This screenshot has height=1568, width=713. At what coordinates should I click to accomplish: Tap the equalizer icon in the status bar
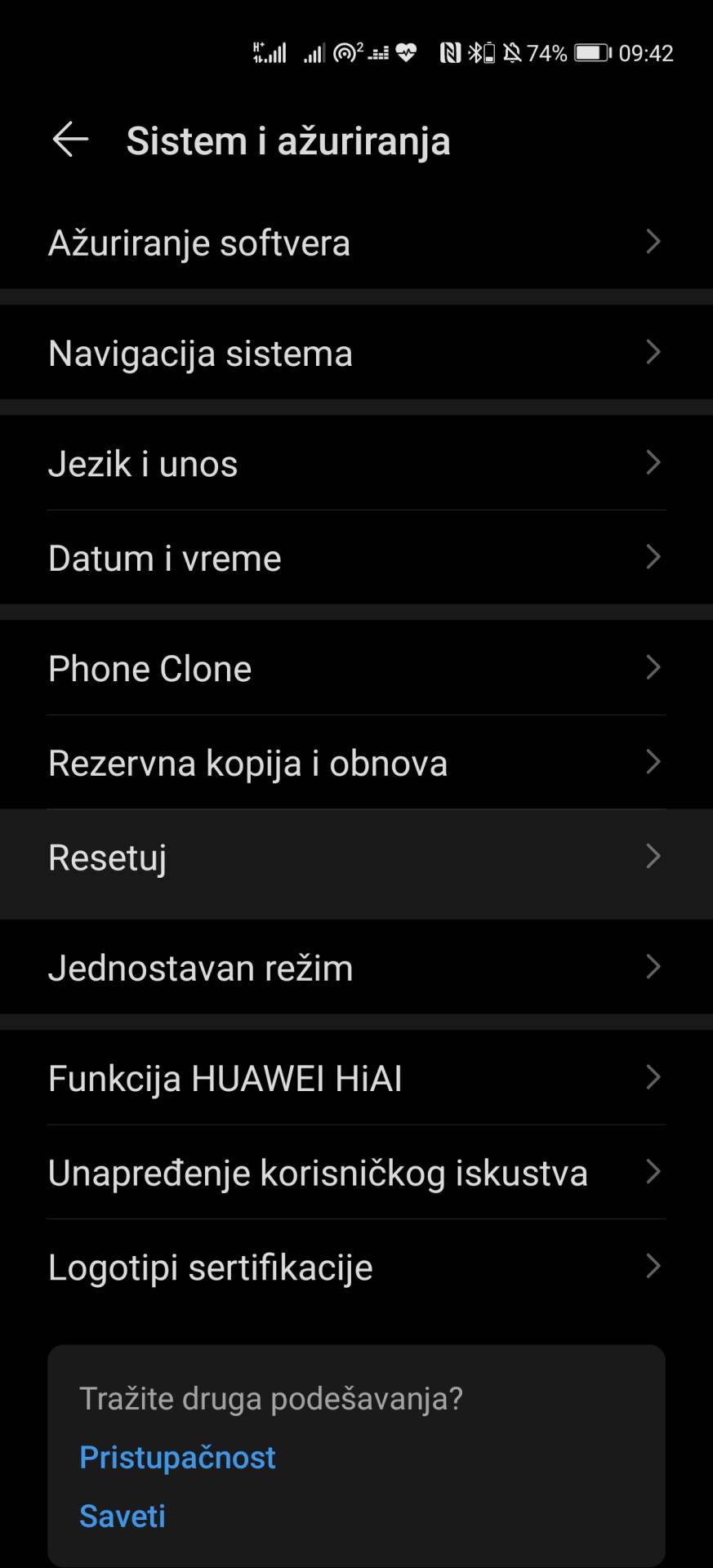[x=379, y=52]
